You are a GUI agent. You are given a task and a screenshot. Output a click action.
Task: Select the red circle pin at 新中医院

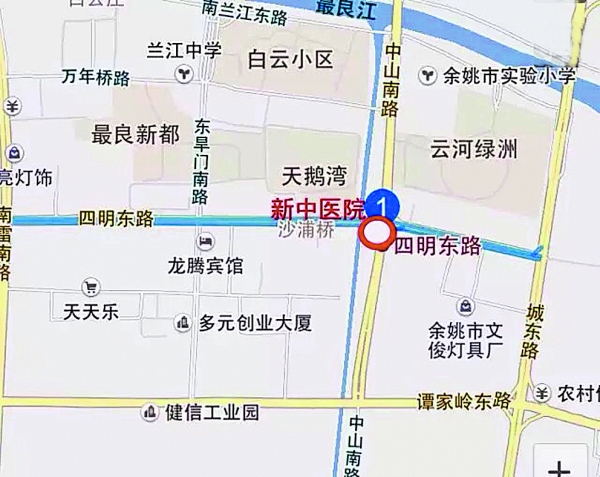click(x=376, y=233)
